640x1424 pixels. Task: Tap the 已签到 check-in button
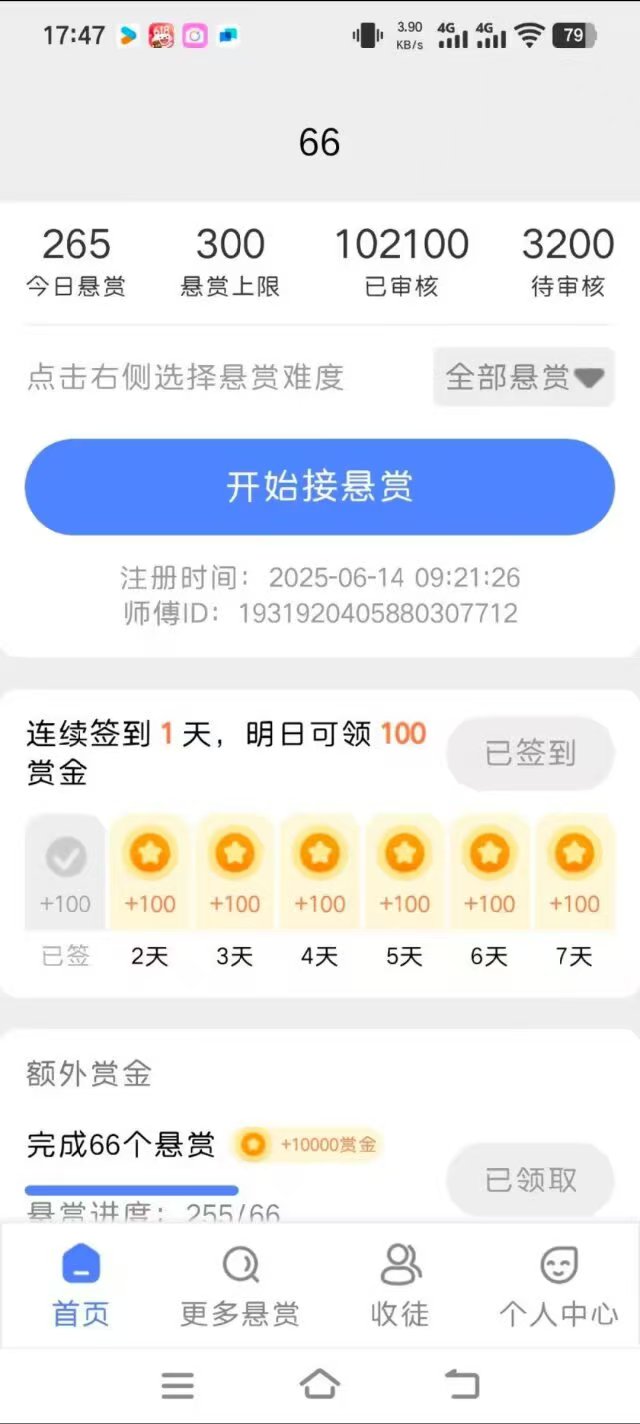[x=530, y=753]
